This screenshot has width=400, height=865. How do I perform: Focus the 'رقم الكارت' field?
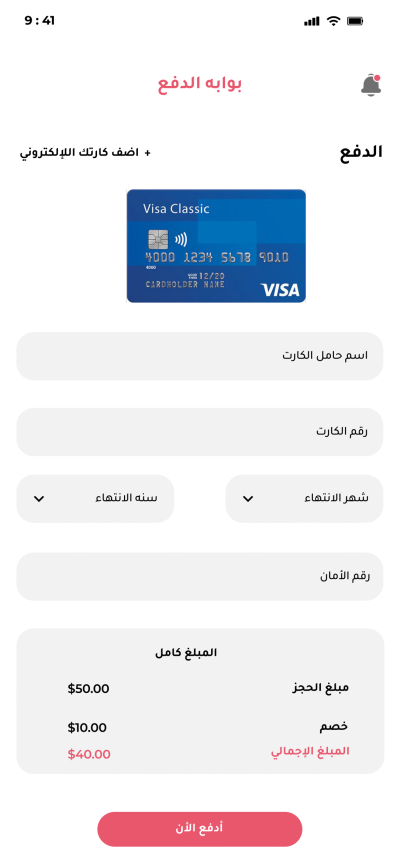200,432
